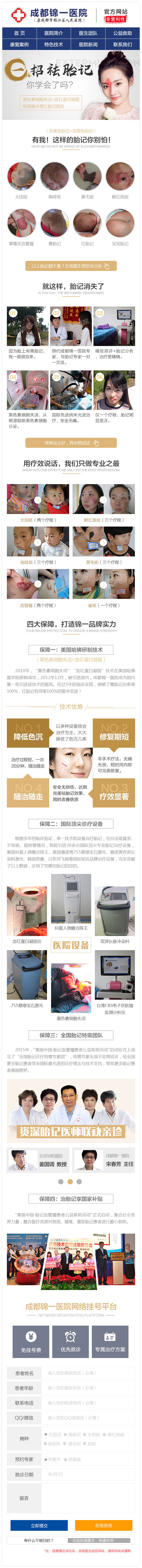
Task: Go to 联系我们 page
Action: click(122, 45)
